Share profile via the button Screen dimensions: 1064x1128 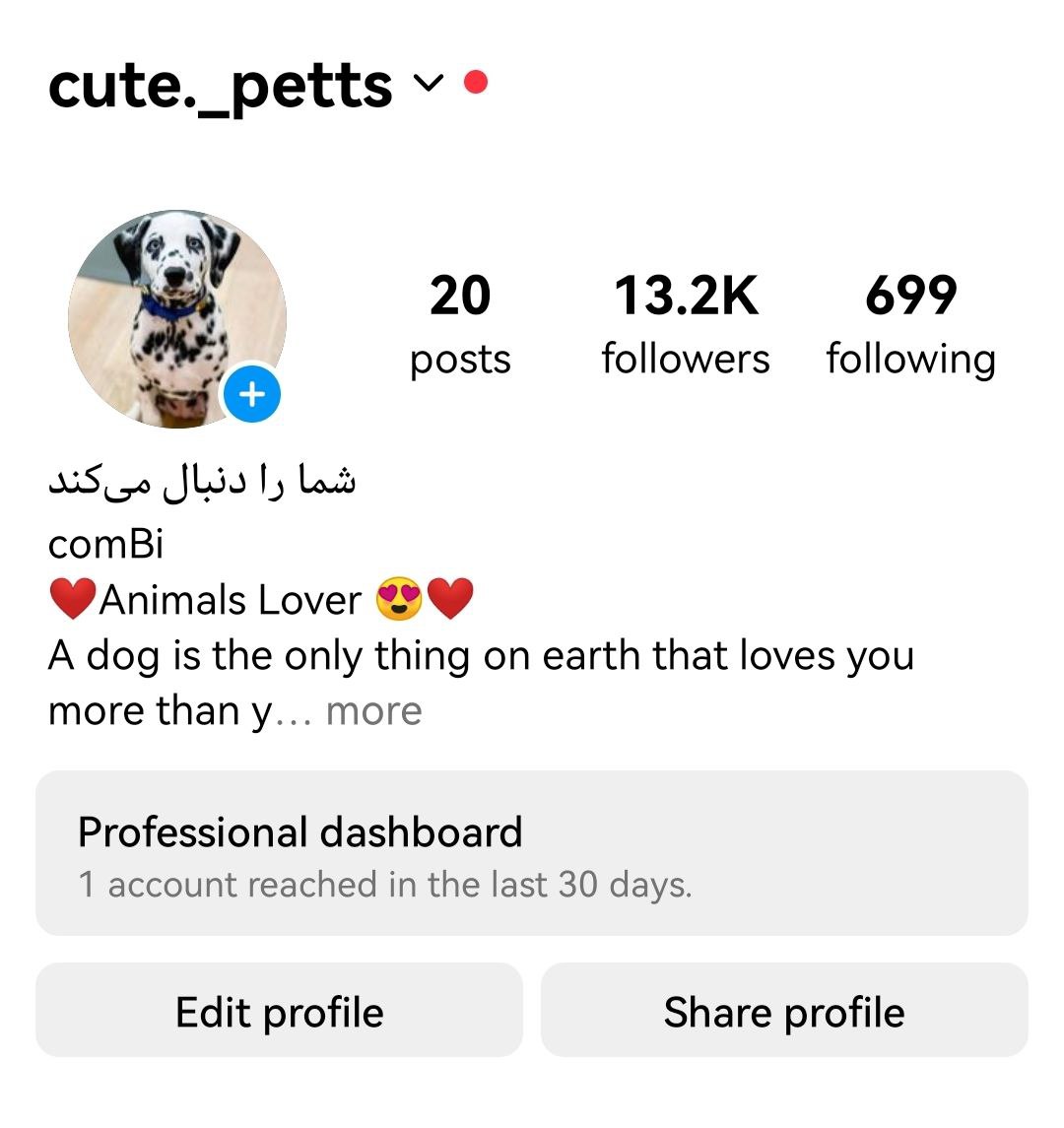point(784,1011)
